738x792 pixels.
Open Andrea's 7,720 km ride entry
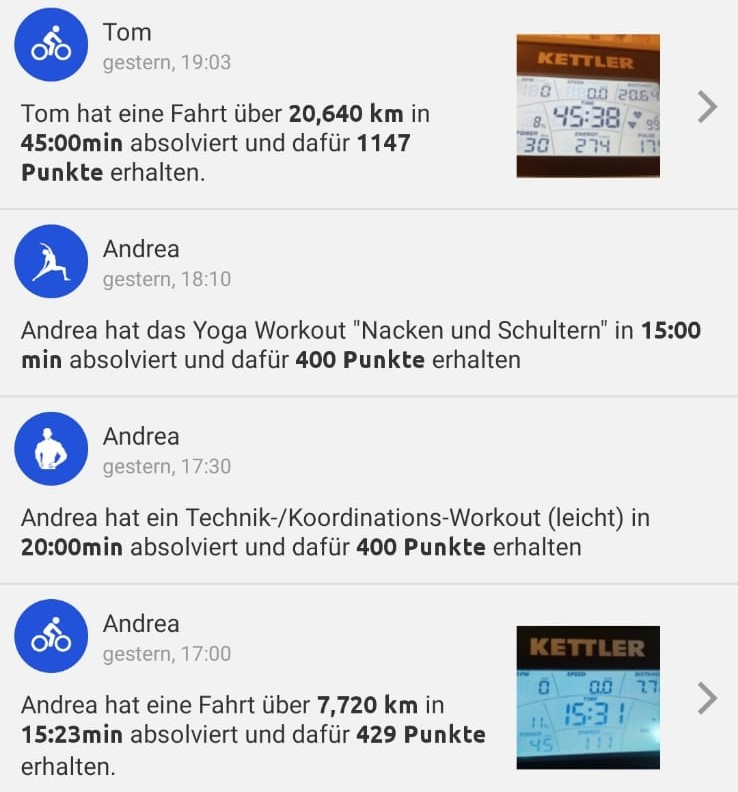point(250,735)
